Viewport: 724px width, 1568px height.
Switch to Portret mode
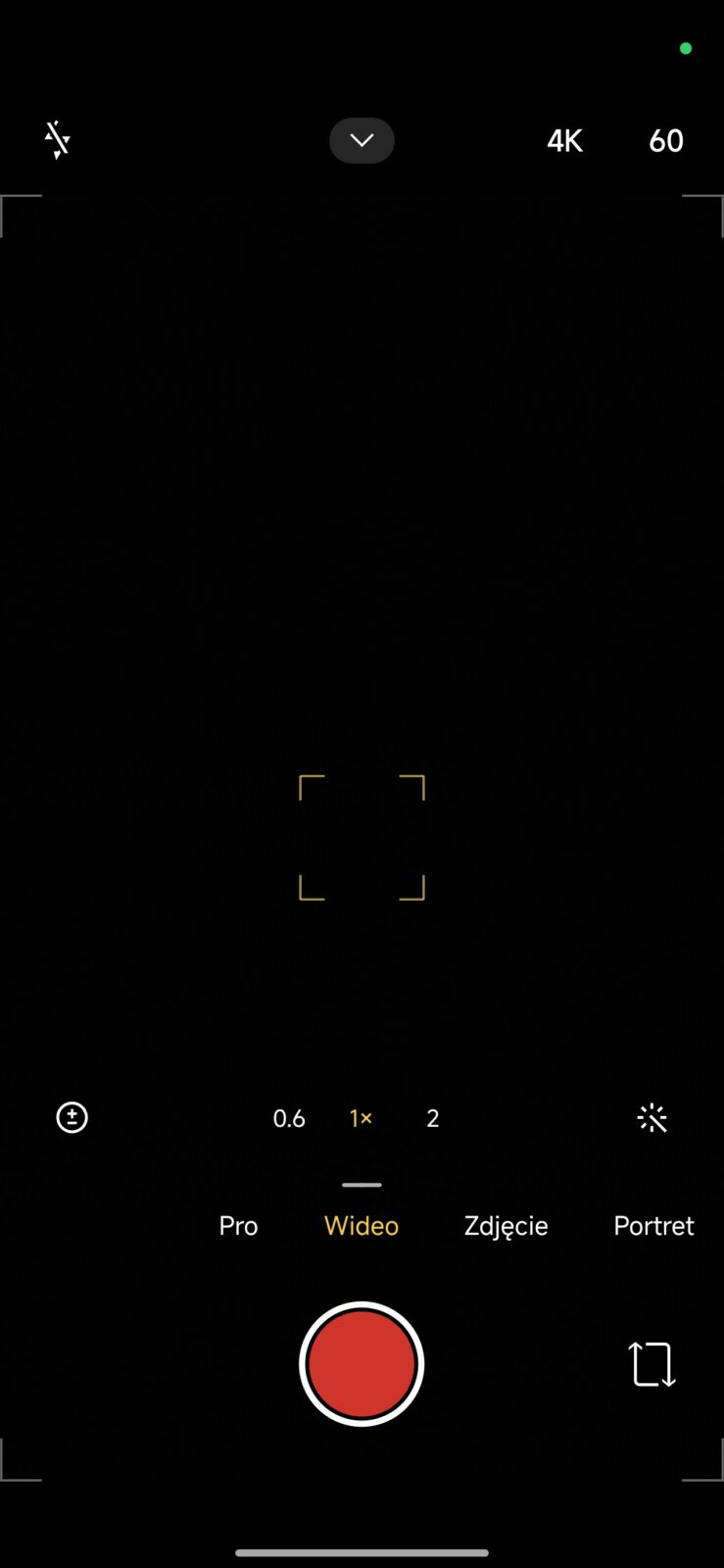(653, 1226)
